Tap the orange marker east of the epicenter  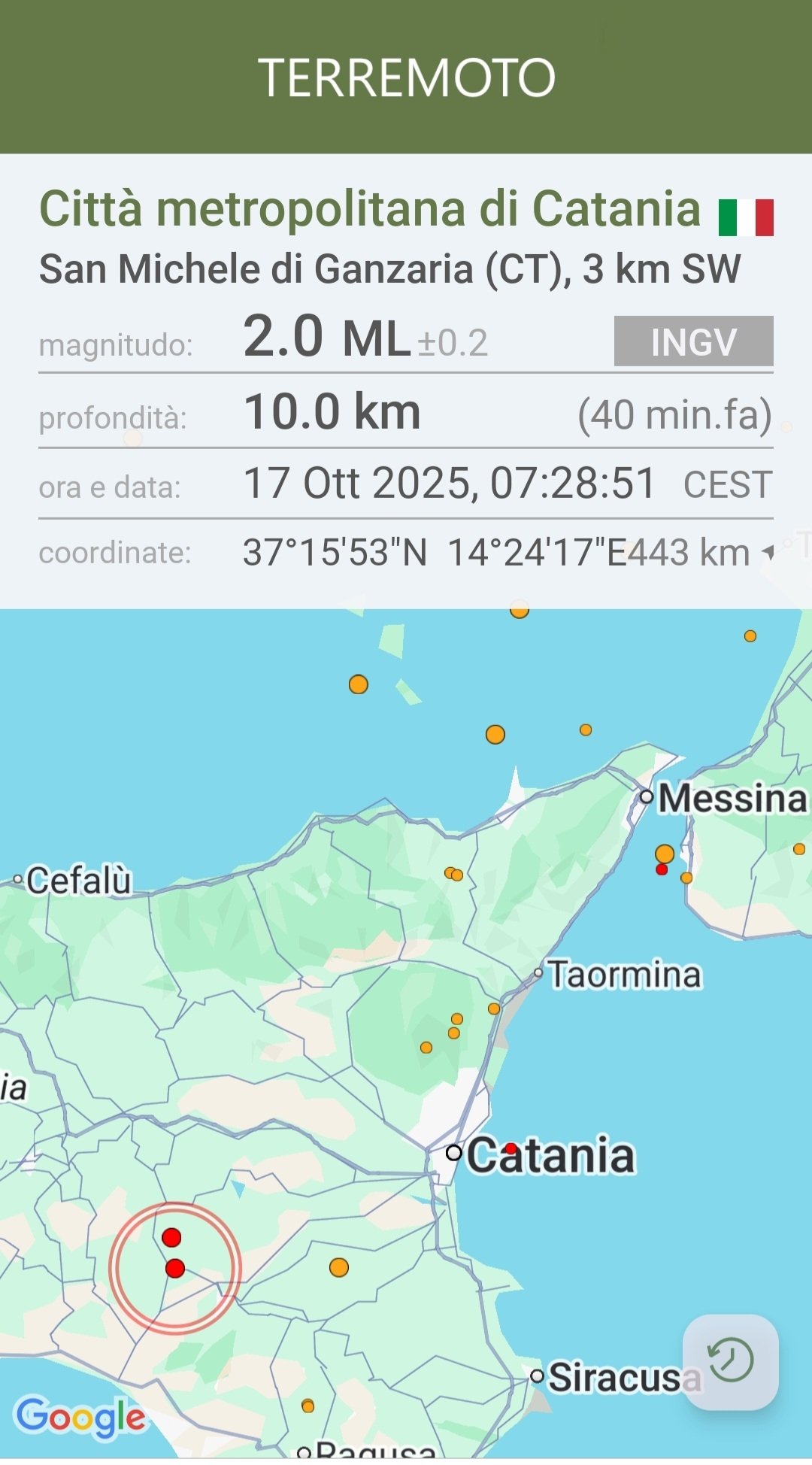pyautogui.click(x=339, y=1268)
